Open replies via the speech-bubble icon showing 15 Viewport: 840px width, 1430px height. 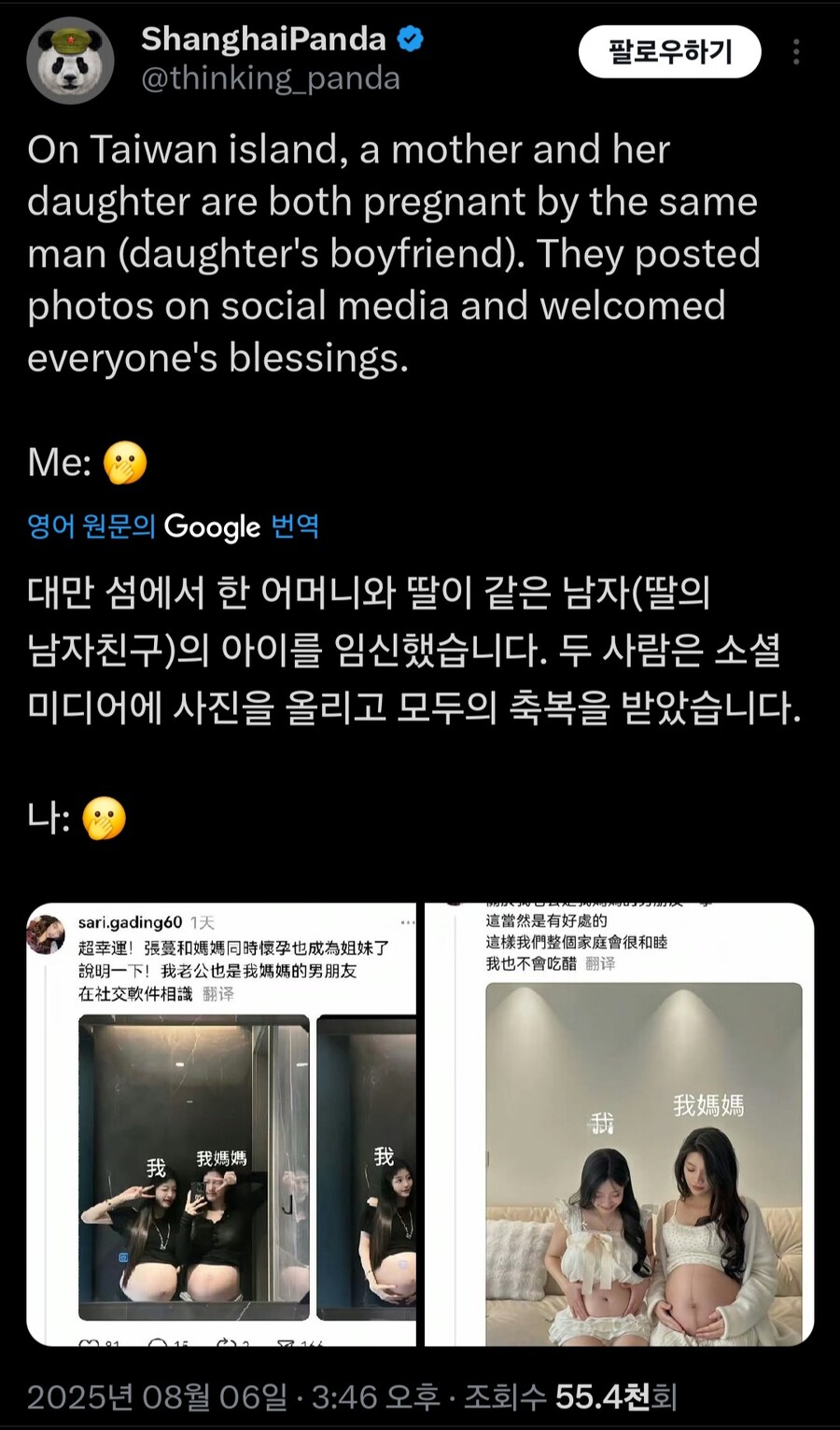pyautogui.click(x=157, y=1342)
